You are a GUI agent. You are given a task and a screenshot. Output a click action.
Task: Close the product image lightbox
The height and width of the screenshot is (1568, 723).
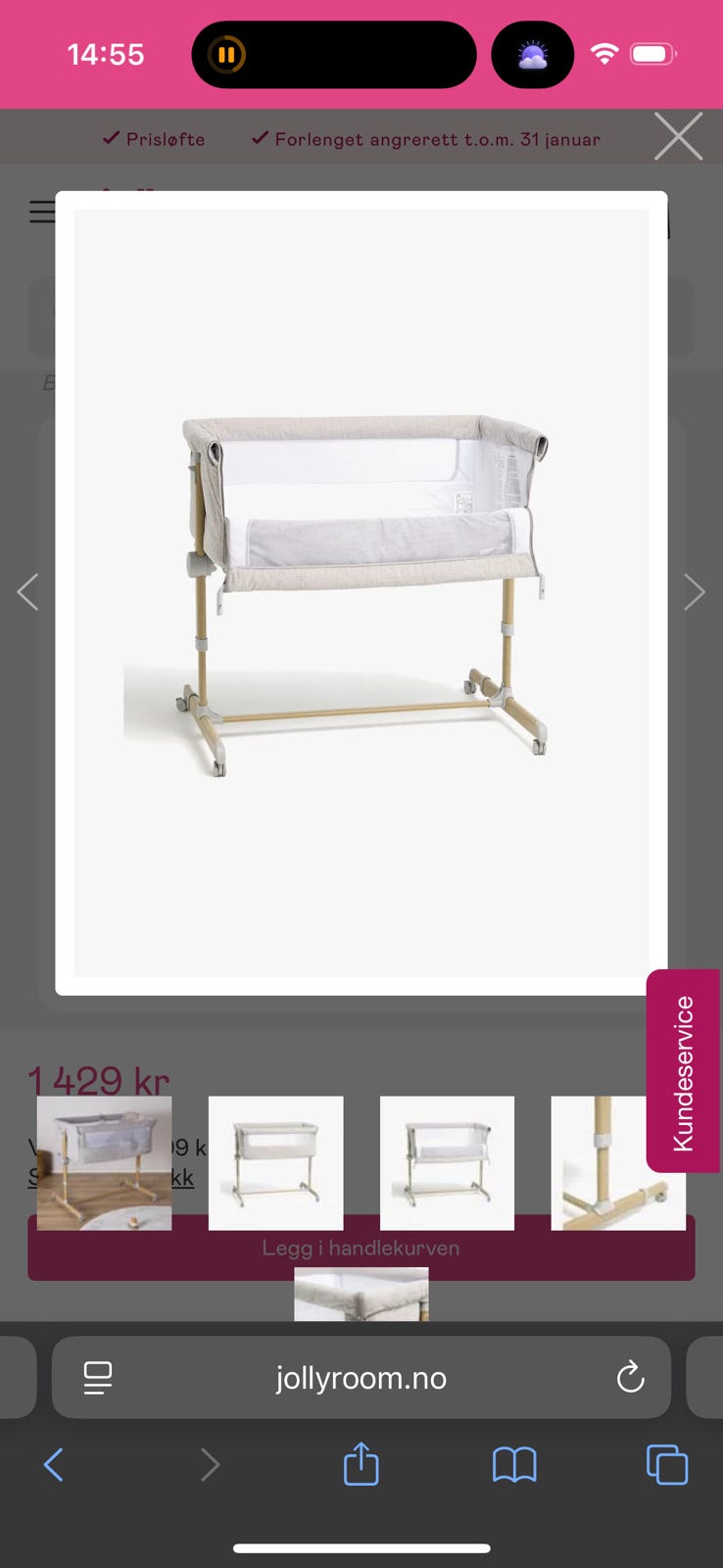pos(678,136)
